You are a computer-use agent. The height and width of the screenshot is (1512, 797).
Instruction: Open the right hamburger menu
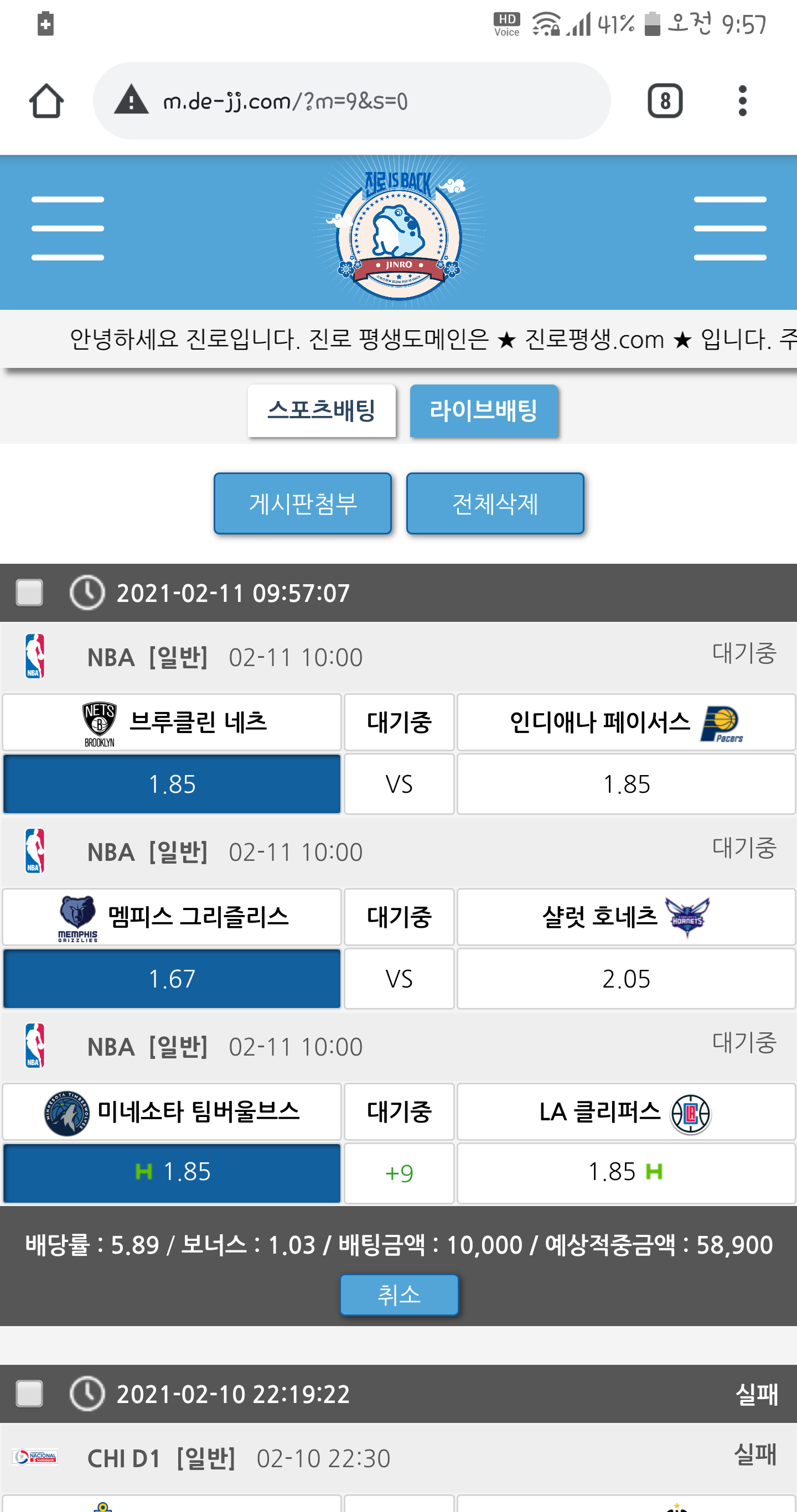coord(729,228)
